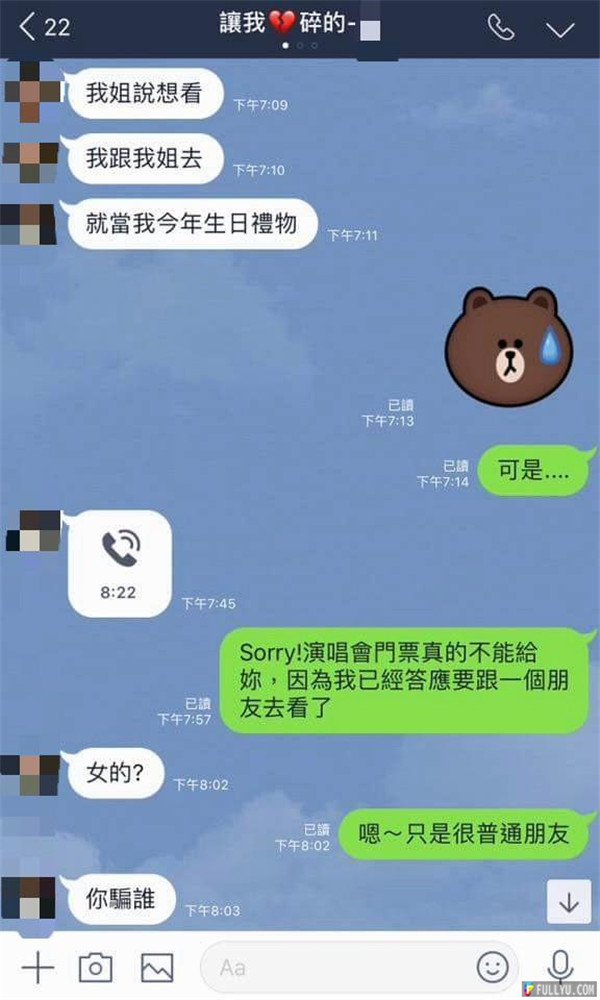The image size is (600, 1000).
Task: Open the camera to take a photo
Action: (96, 967)
